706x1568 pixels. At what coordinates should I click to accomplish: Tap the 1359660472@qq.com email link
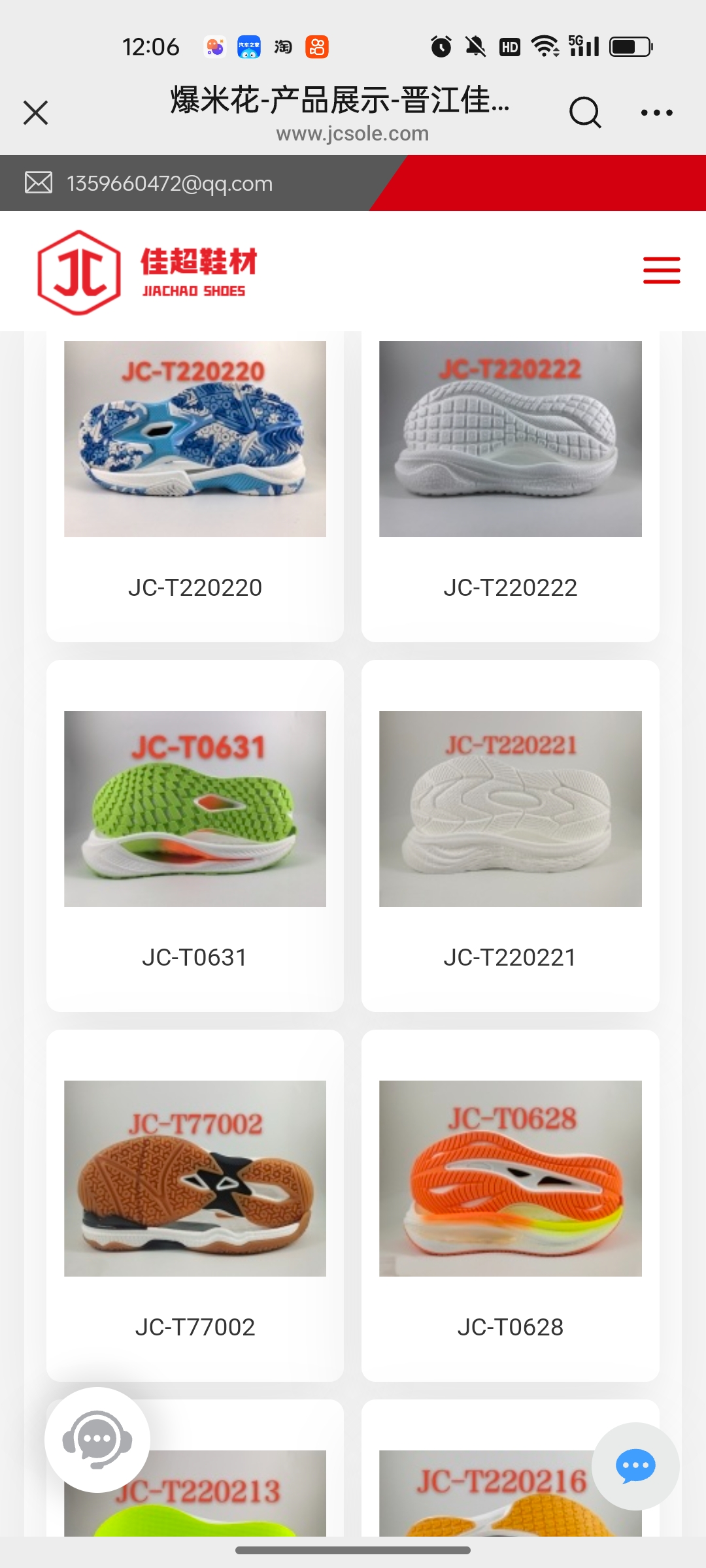(x=169, y=184)
